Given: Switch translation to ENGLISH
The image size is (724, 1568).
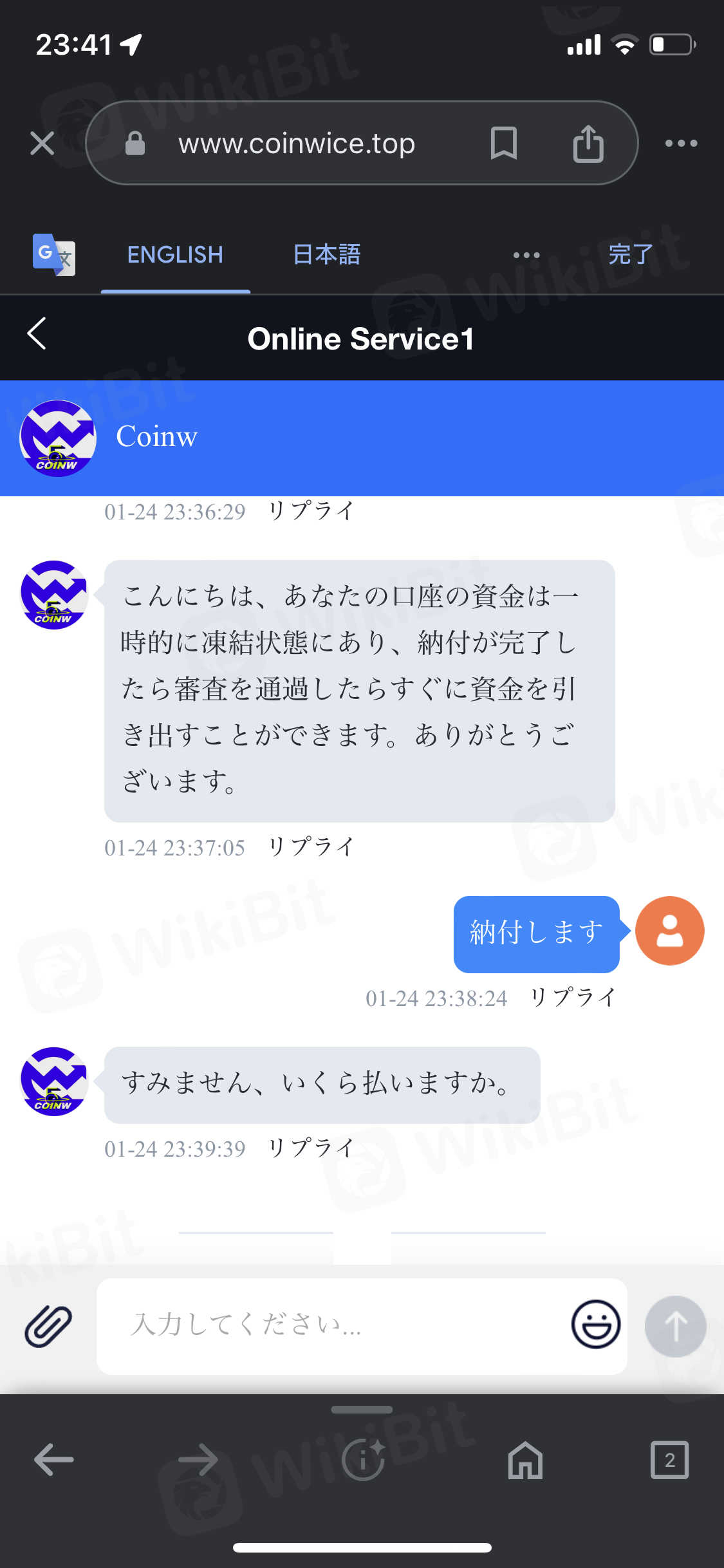Looking at the screenshot, I should 175,255.
